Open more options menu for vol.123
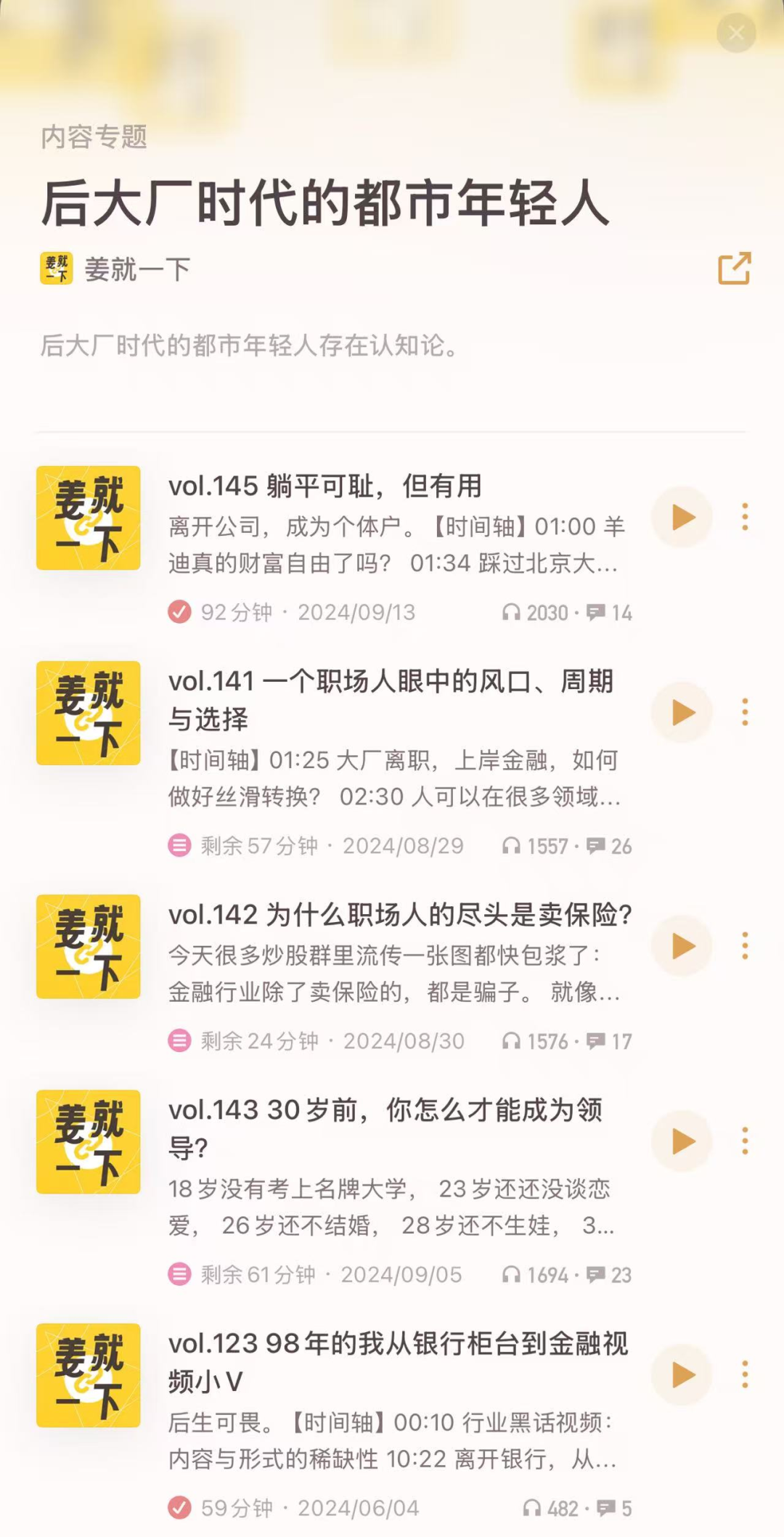Screen dimensions: 784x1537 (x=745, y=1374)
